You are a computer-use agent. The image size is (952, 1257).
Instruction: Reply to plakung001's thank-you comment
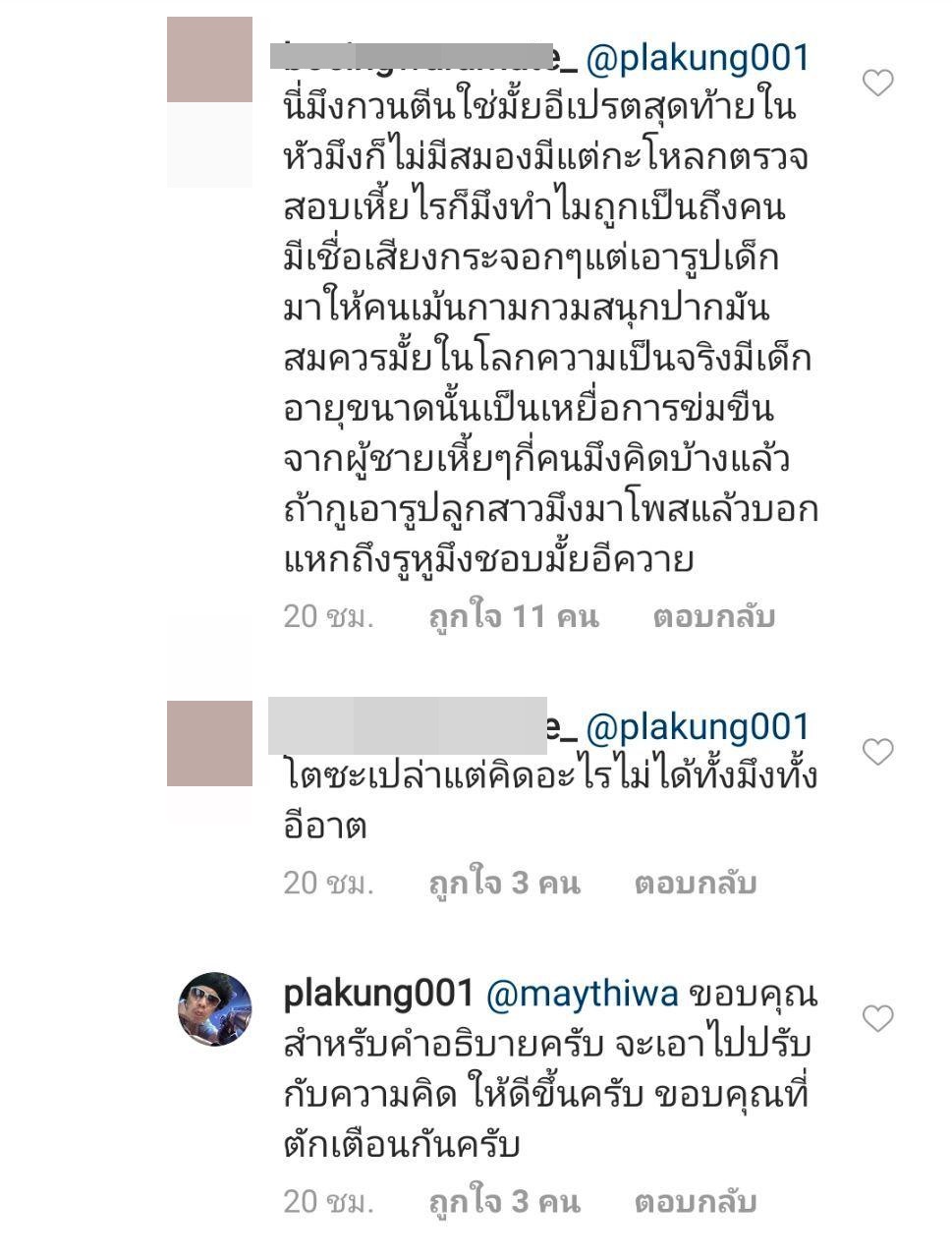pyautogui.click(x=695, y=1202)
